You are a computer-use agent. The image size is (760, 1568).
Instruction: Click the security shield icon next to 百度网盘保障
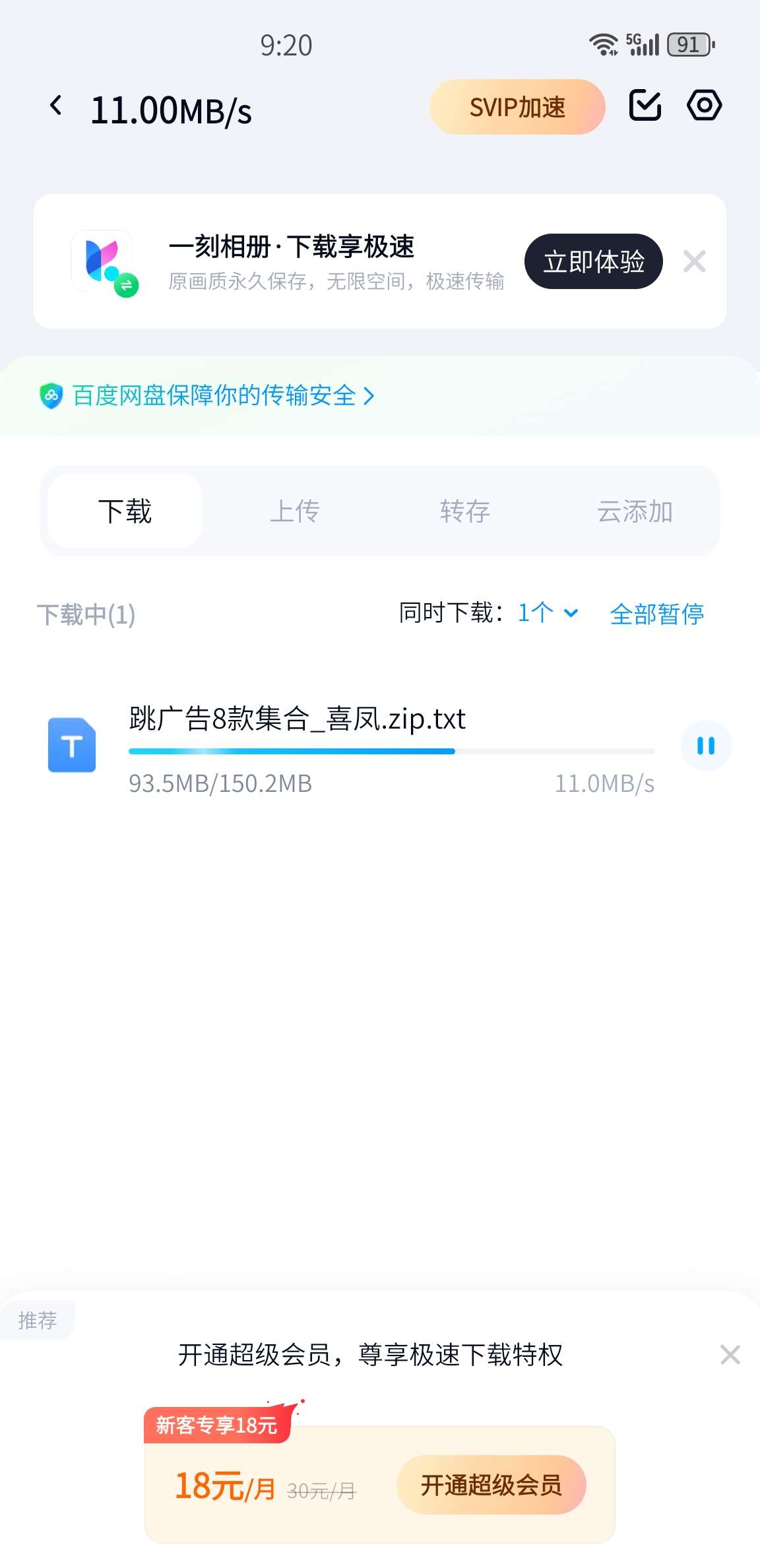click(x=51, y=396)
